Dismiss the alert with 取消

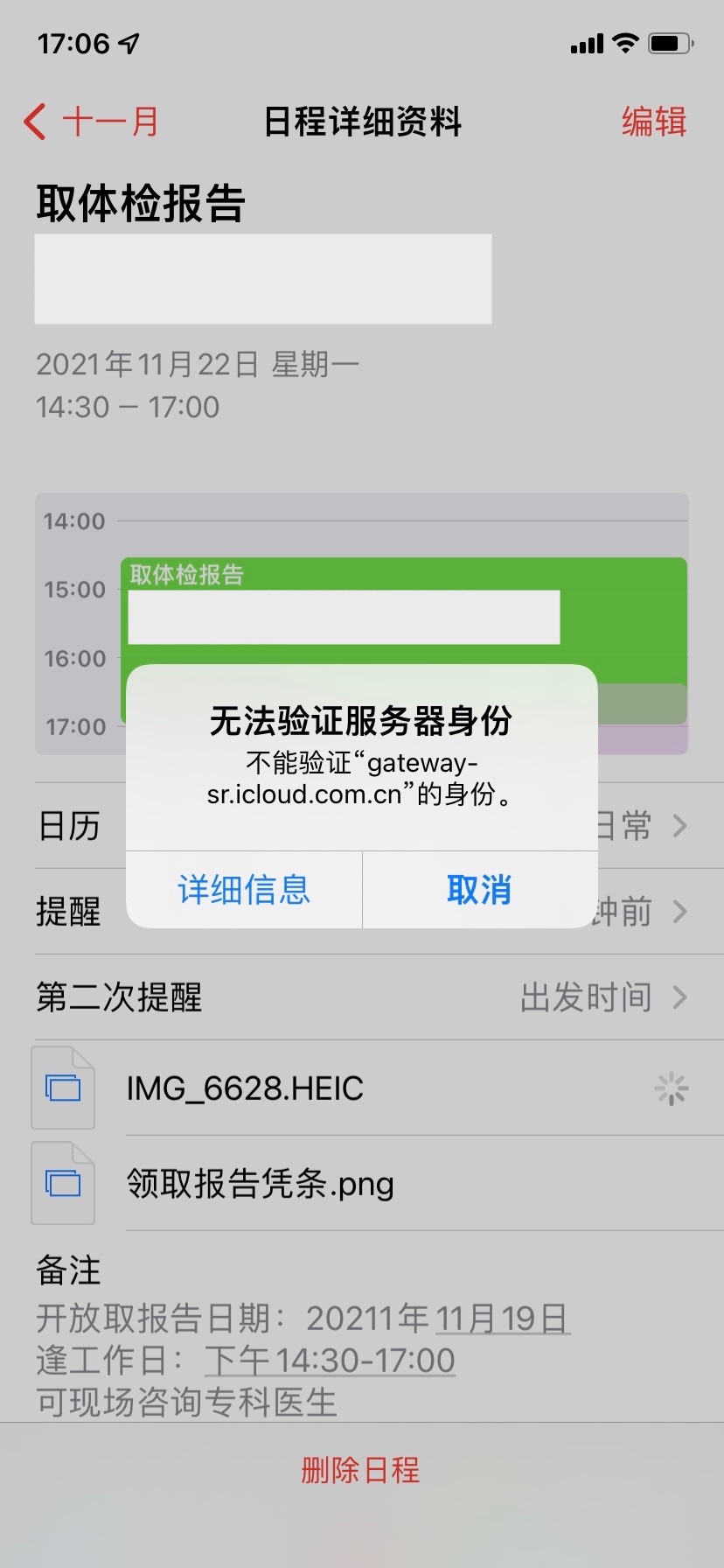click(479, 890)
